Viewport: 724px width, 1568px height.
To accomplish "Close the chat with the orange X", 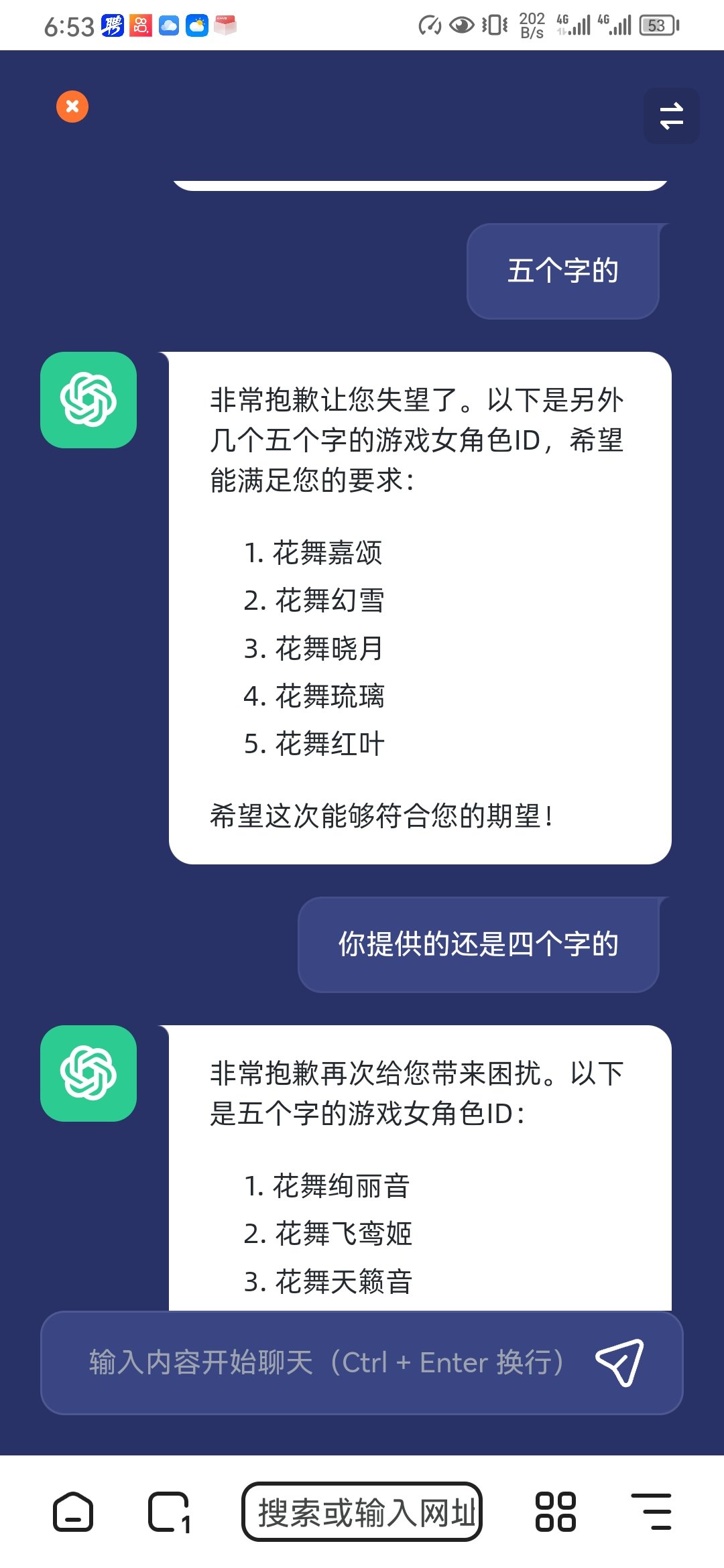I will [x=72, y=107].
